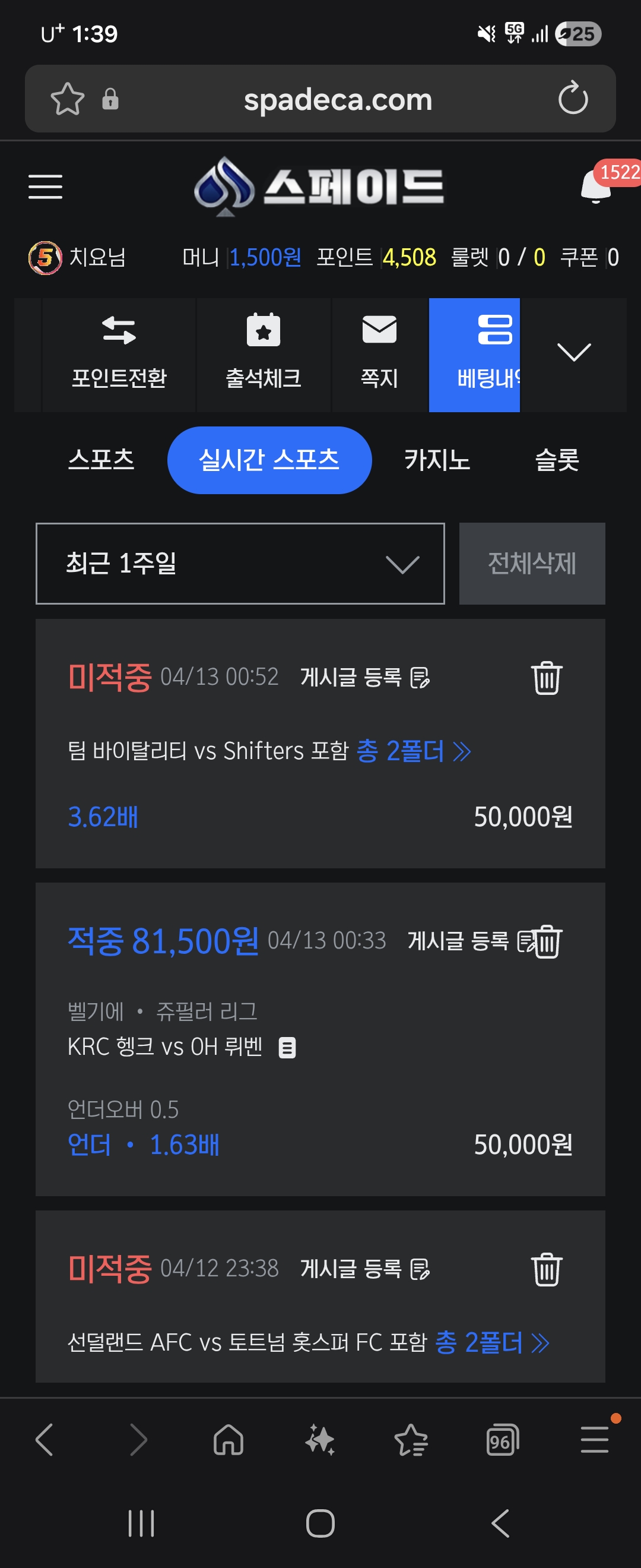
Task: View 총 2폴더 details for 선덜랜드 bet
Action: [x=492, y=1342]
